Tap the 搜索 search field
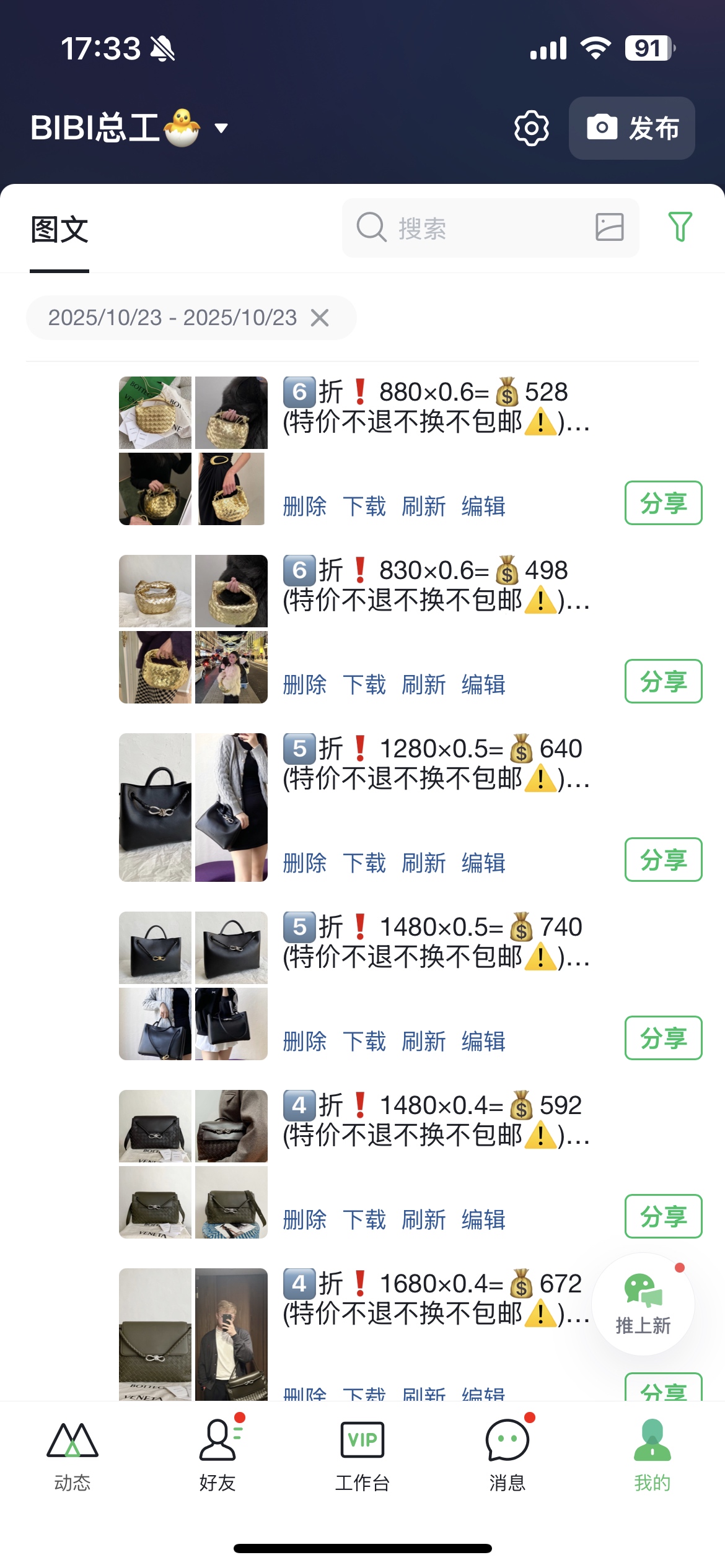Viewport: 725px width, 1568px height. (x=471, y=228)
